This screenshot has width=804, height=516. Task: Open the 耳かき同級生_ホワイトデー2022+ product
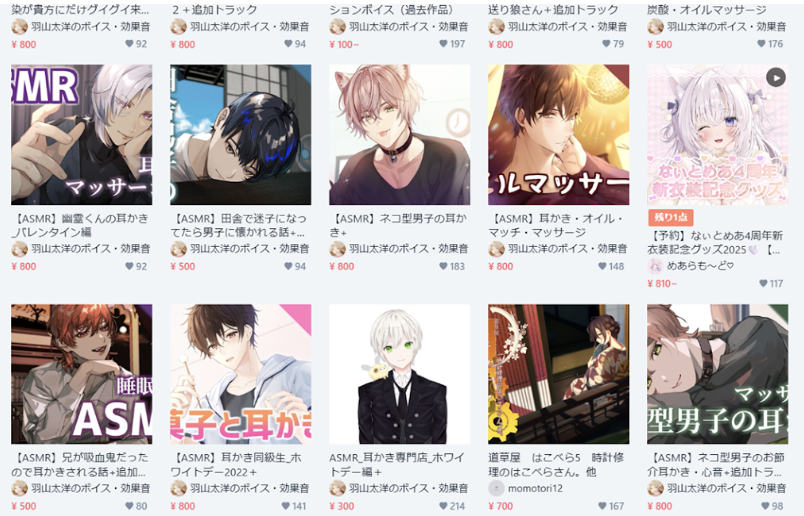click(240, 374)
